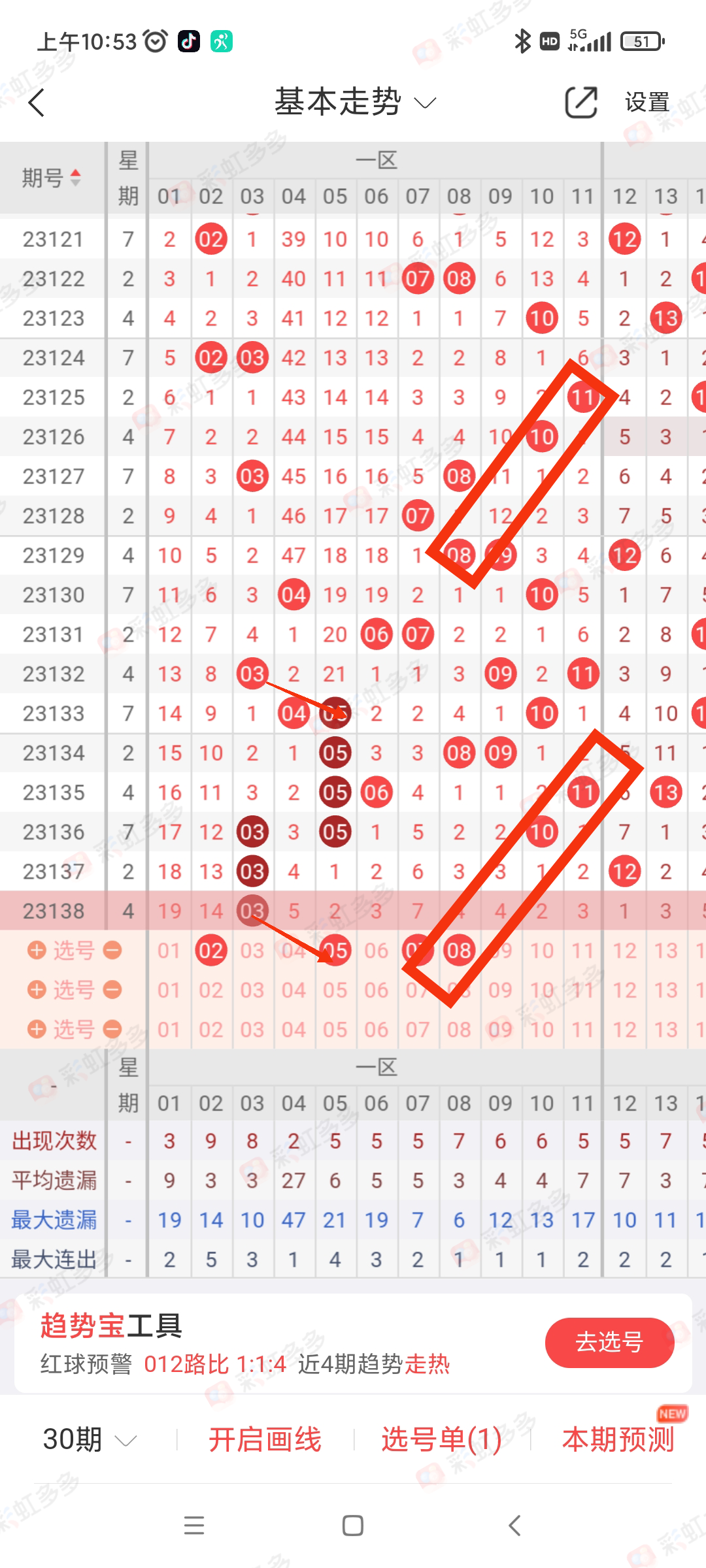Screen dimensions: 706x1568
Task: View 本期预测 prediction
Action: (618, 1440)
